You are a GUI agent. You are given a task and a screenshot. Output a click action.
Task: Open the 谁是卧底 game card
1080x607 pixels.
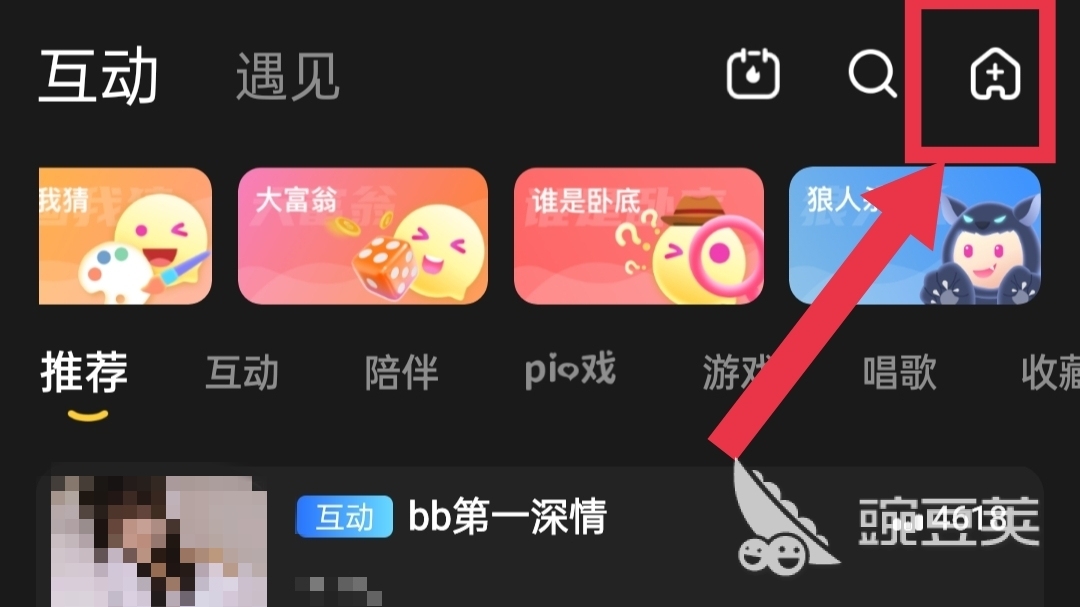pos(638,236)
